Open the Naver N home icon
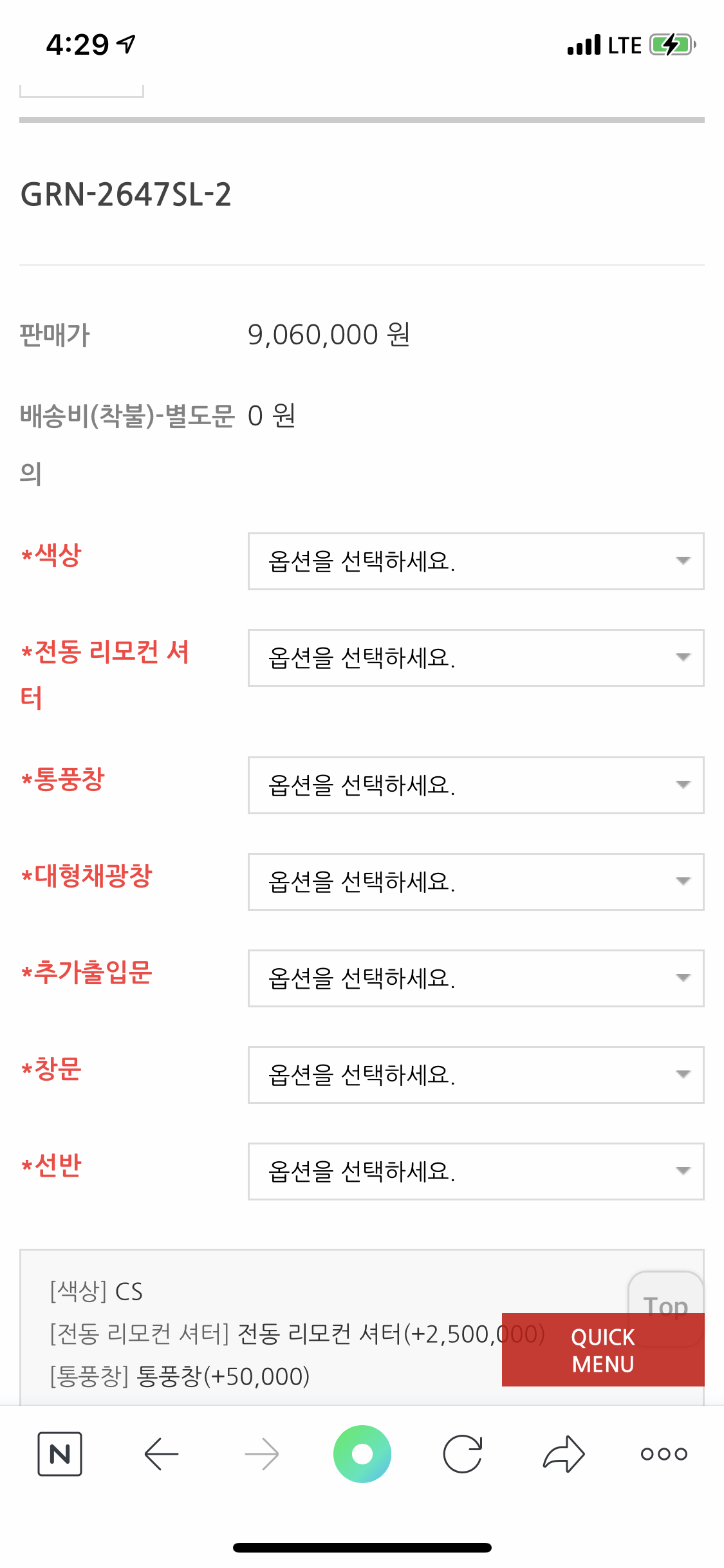Image resolution: width=724 pixels, height=1568 pixels. coord(60,1453)
